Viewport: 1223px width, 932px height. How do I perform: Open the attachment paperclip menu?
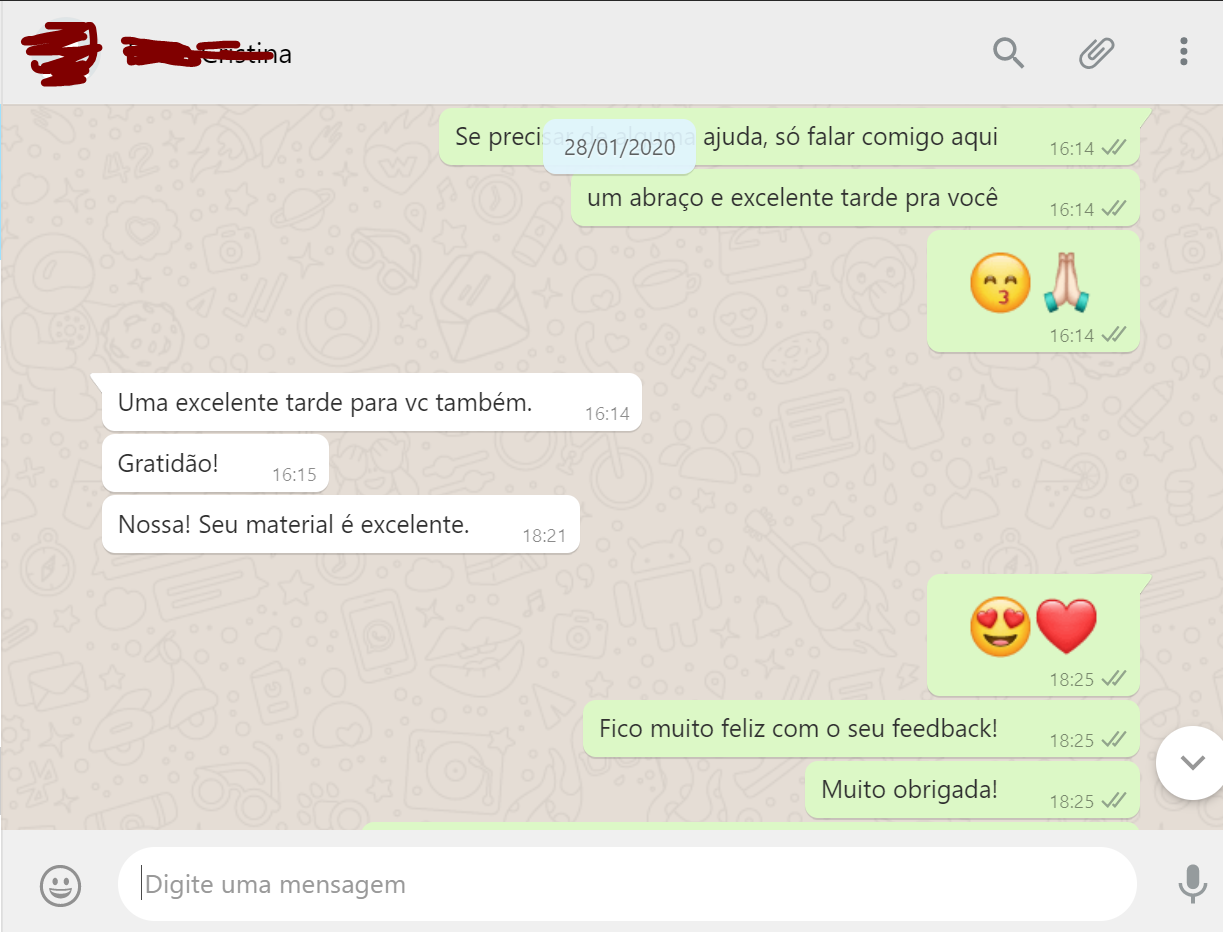click(x=1096, y=52)
